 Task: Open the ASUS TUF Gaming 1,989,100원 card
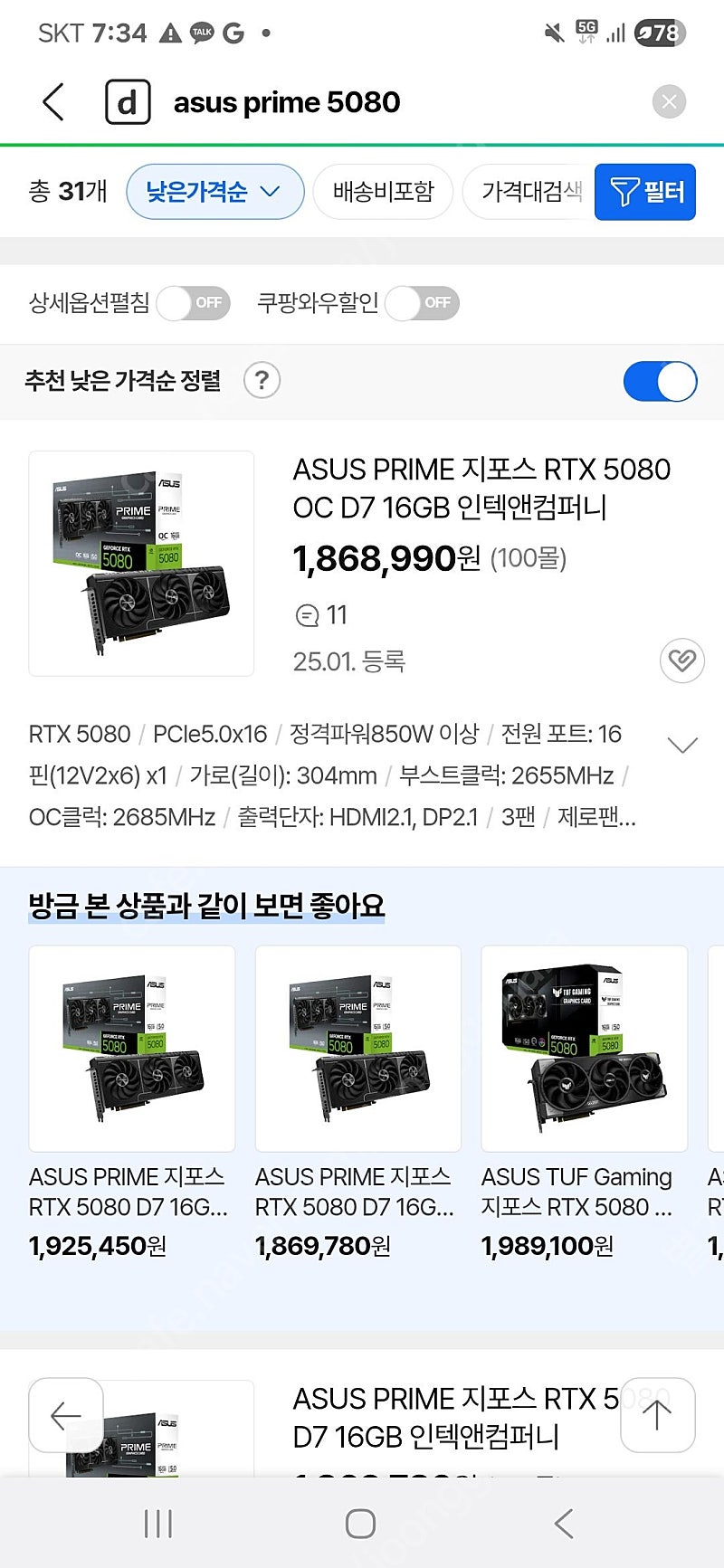tap(585, 1104)
